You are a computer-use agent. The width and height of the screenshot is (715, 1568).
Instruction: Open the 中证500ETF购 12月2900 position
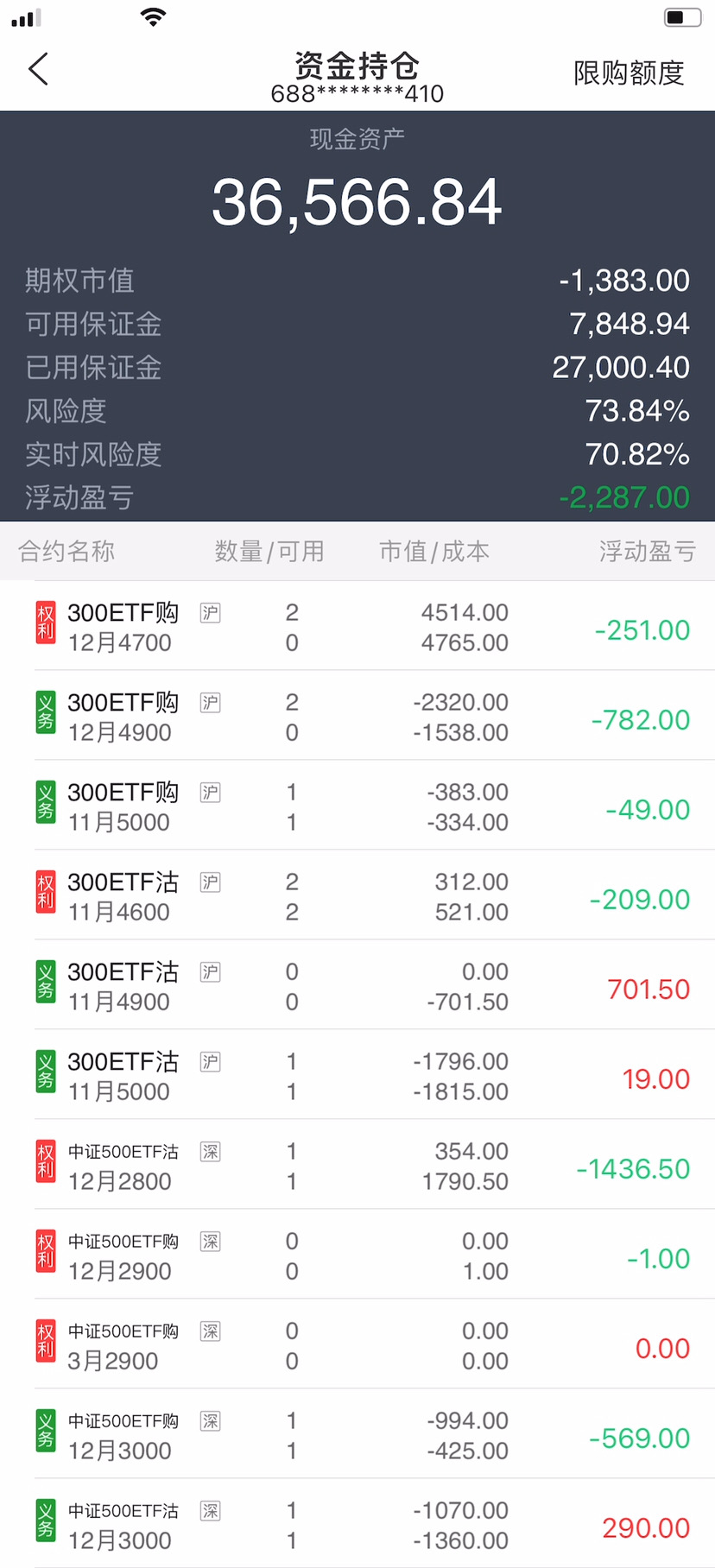[357, 1255]
